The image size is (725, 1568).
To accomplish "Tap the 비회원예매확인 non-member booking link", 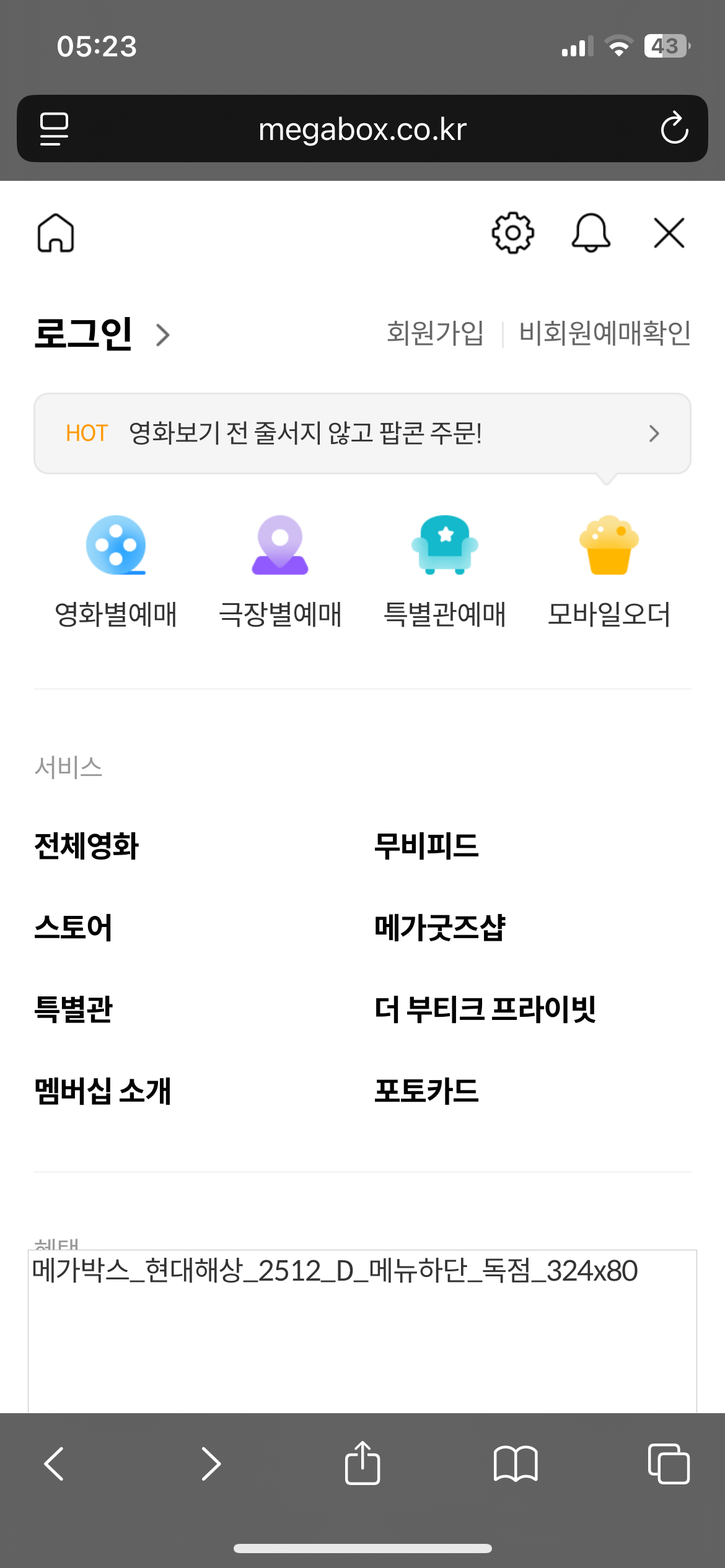I will coord(603,333).
